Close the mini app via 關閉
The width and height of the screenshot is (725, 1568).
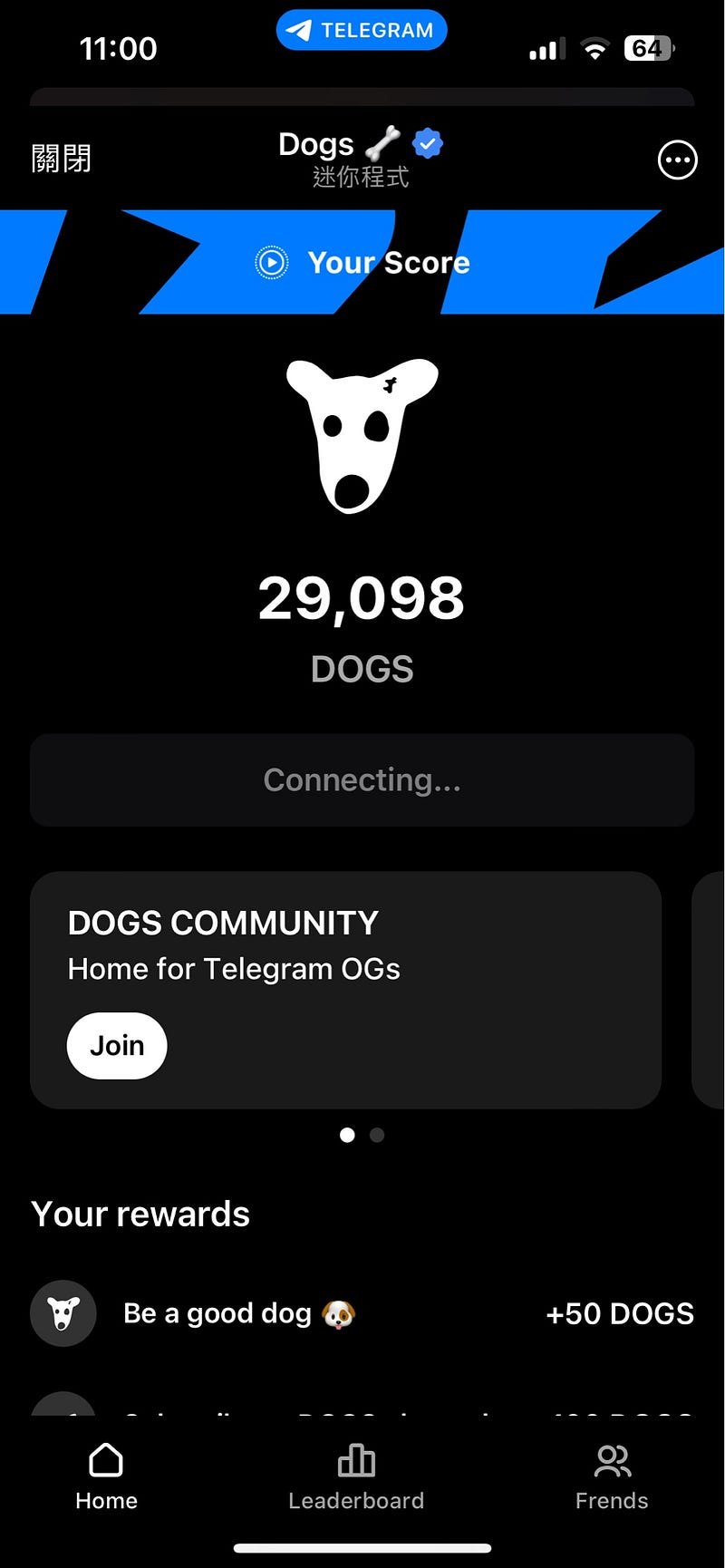(x=61, y=159)
